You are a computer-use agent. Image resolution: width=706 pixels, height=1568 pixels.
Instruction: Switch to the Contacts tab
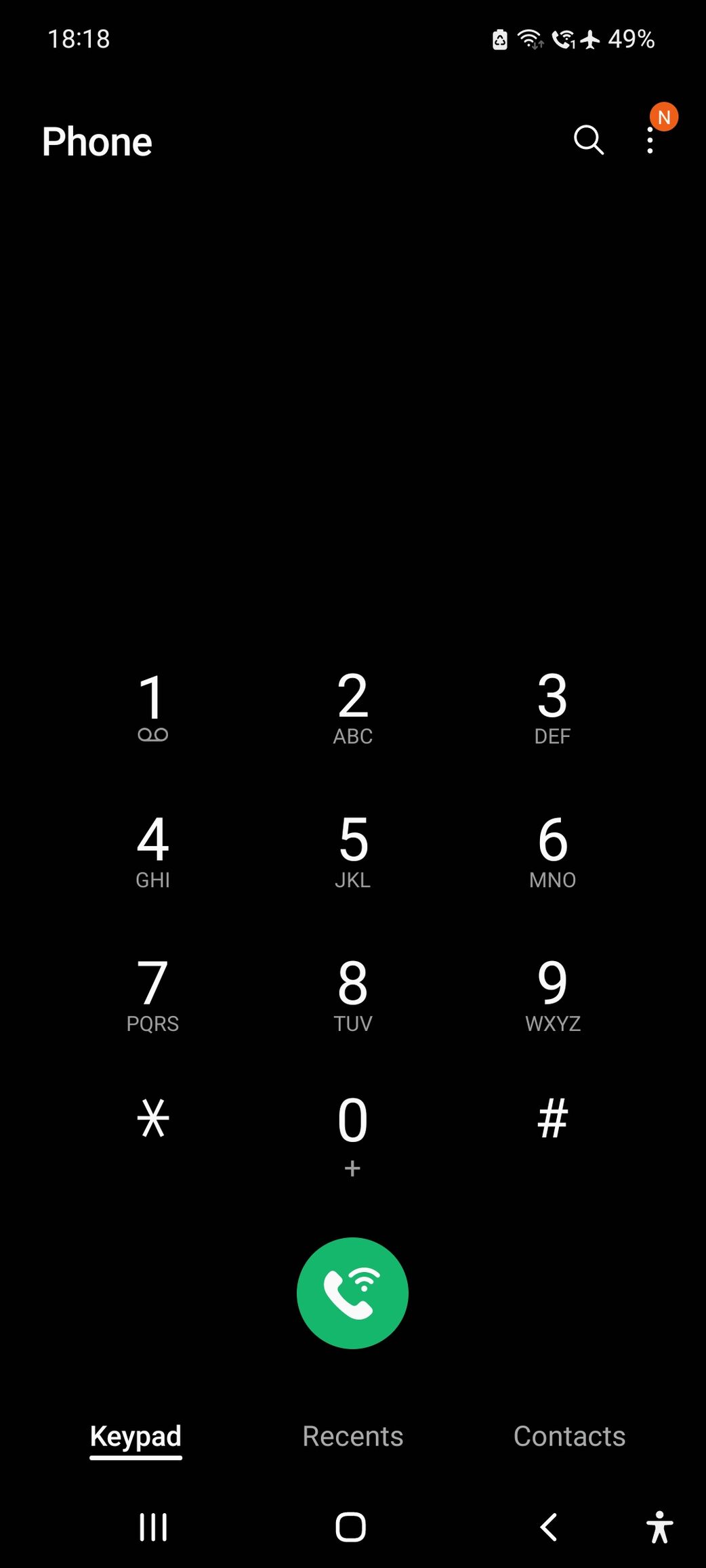click(569, 1437)
